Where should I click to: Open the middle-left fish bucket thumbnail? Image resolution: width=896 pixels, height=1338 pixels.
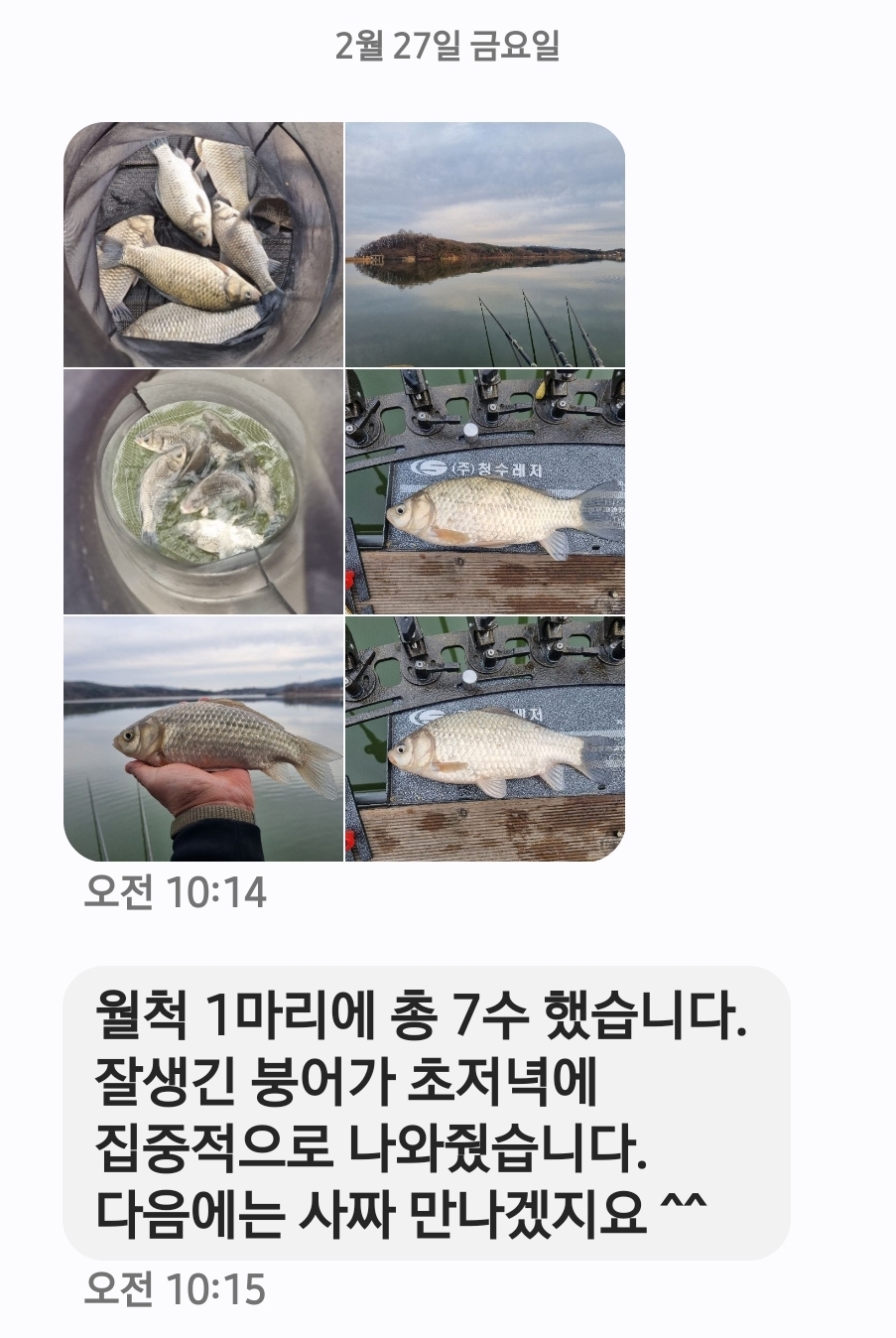pos(203,491)
